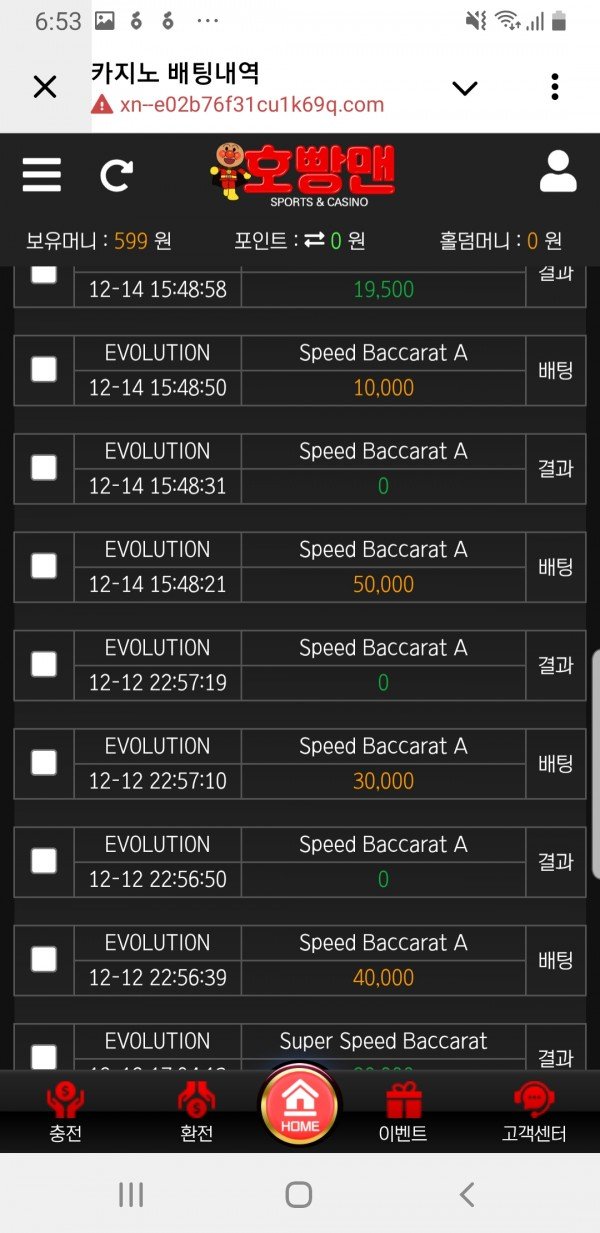Tick the 12-12 22:56:50 result checkbox
This screenshot has height=1233, width=600.
[x=44, y=861]
